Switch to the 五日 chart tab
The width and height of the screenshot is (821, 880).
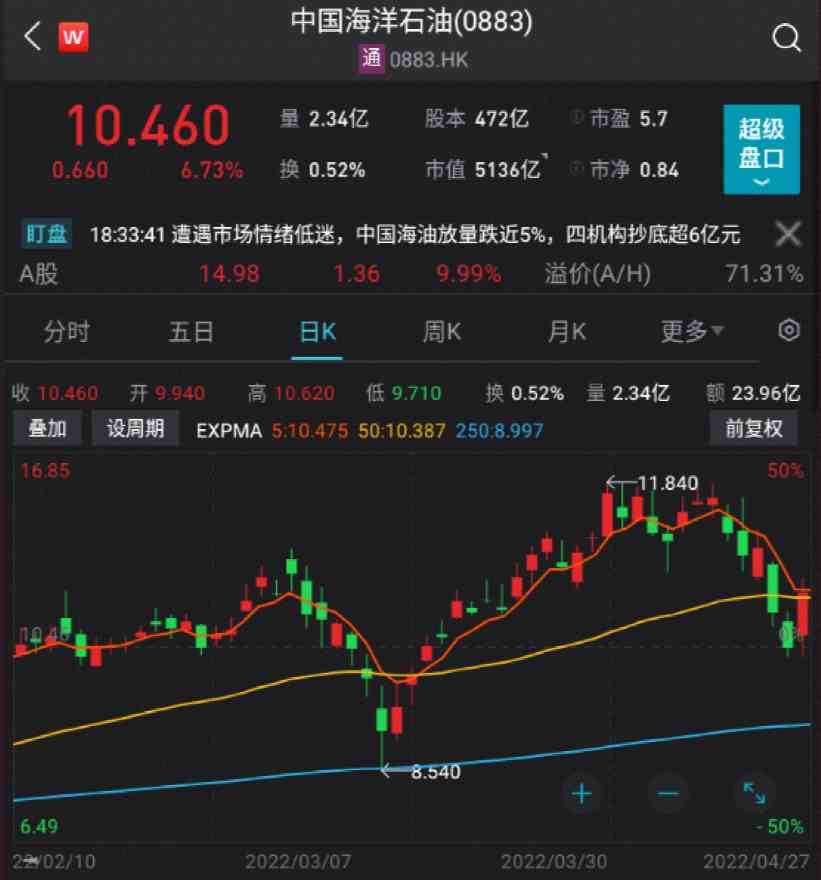point(191,332)
